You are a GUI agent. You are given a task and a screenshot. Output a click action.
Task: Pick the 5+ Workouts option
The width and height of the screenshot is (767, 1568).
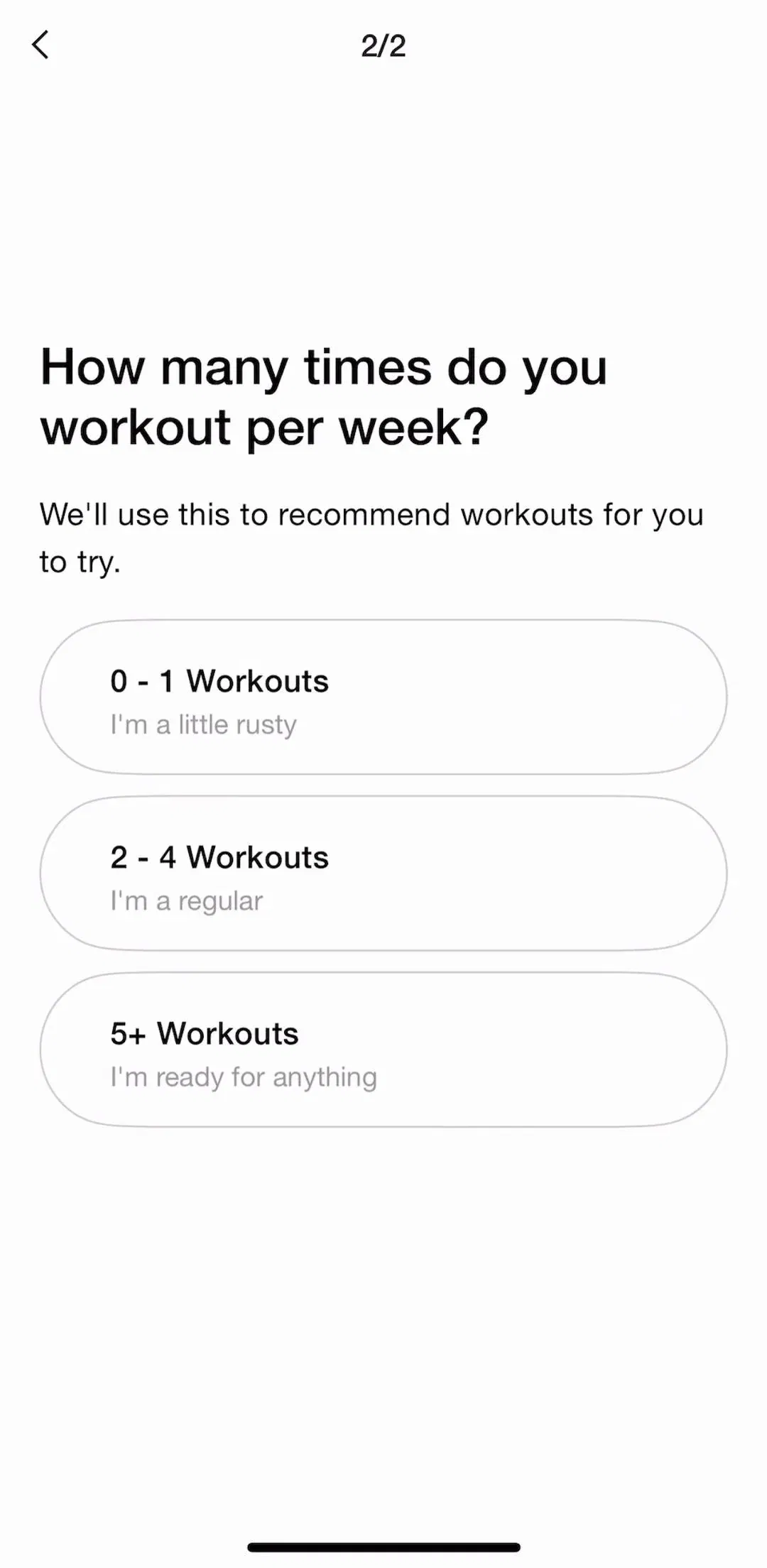[383, 1050]
